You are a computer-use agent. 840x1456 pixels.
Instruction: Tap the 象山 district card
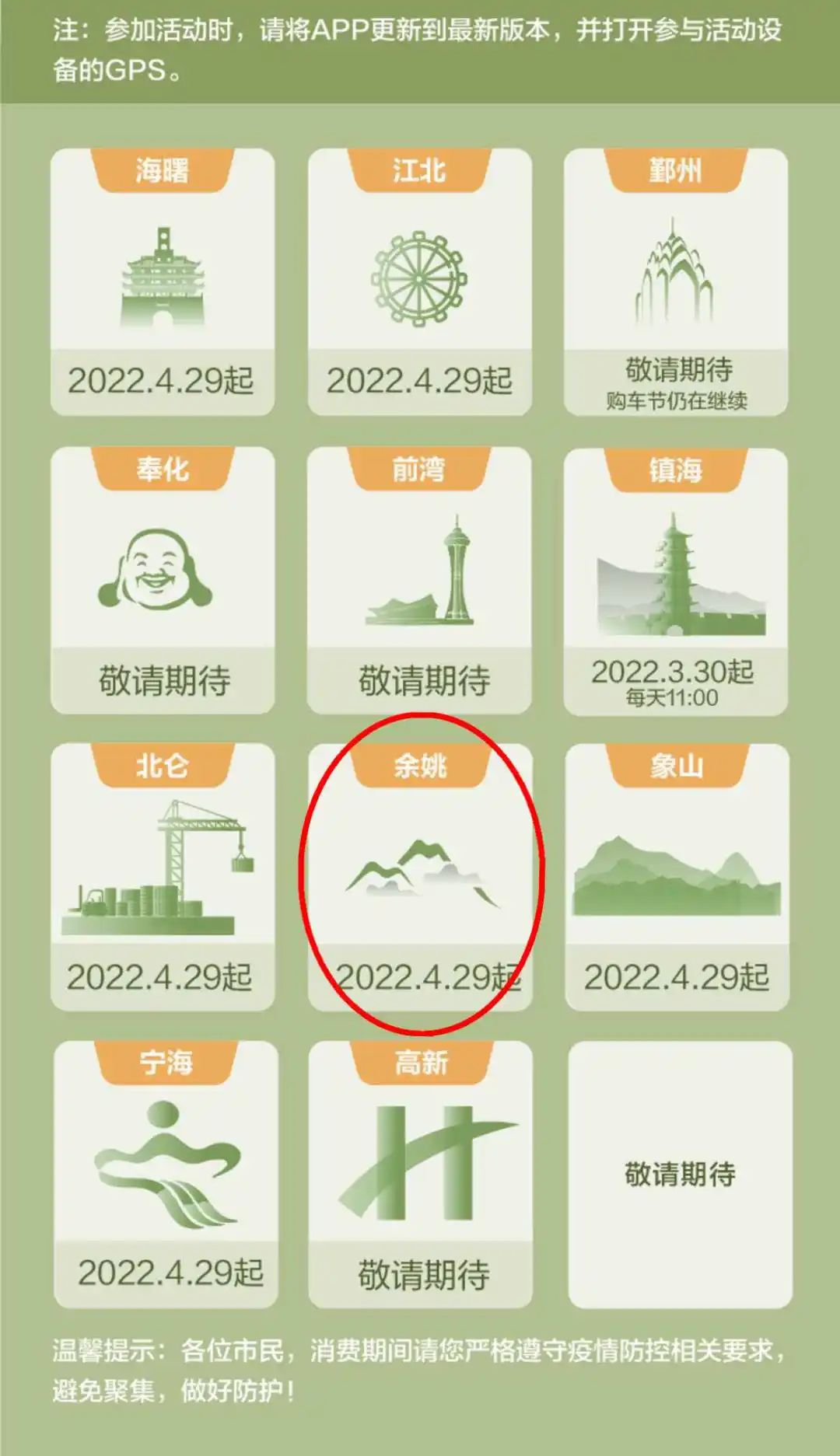point(677,877)
